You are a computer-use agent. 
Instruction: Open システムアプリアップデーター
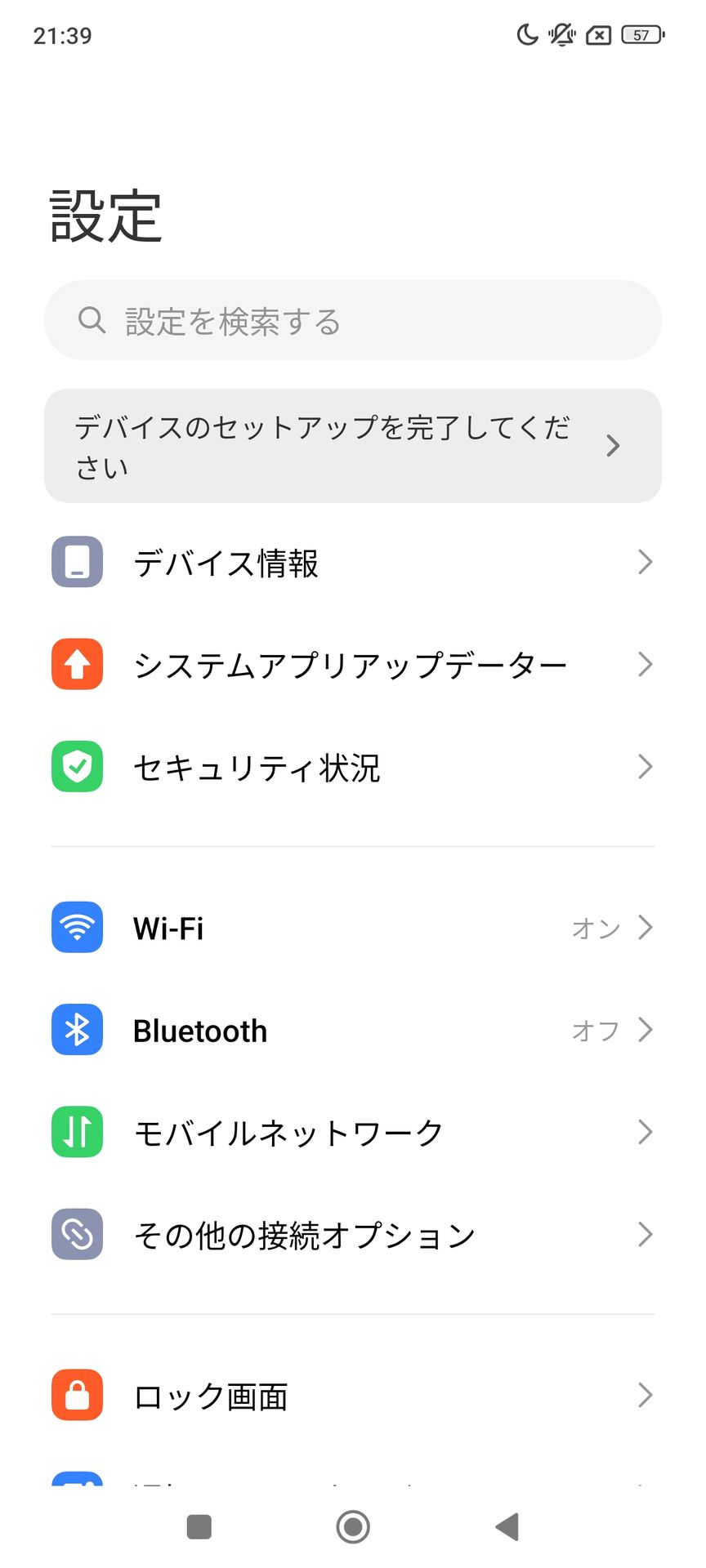click(353, 665)
